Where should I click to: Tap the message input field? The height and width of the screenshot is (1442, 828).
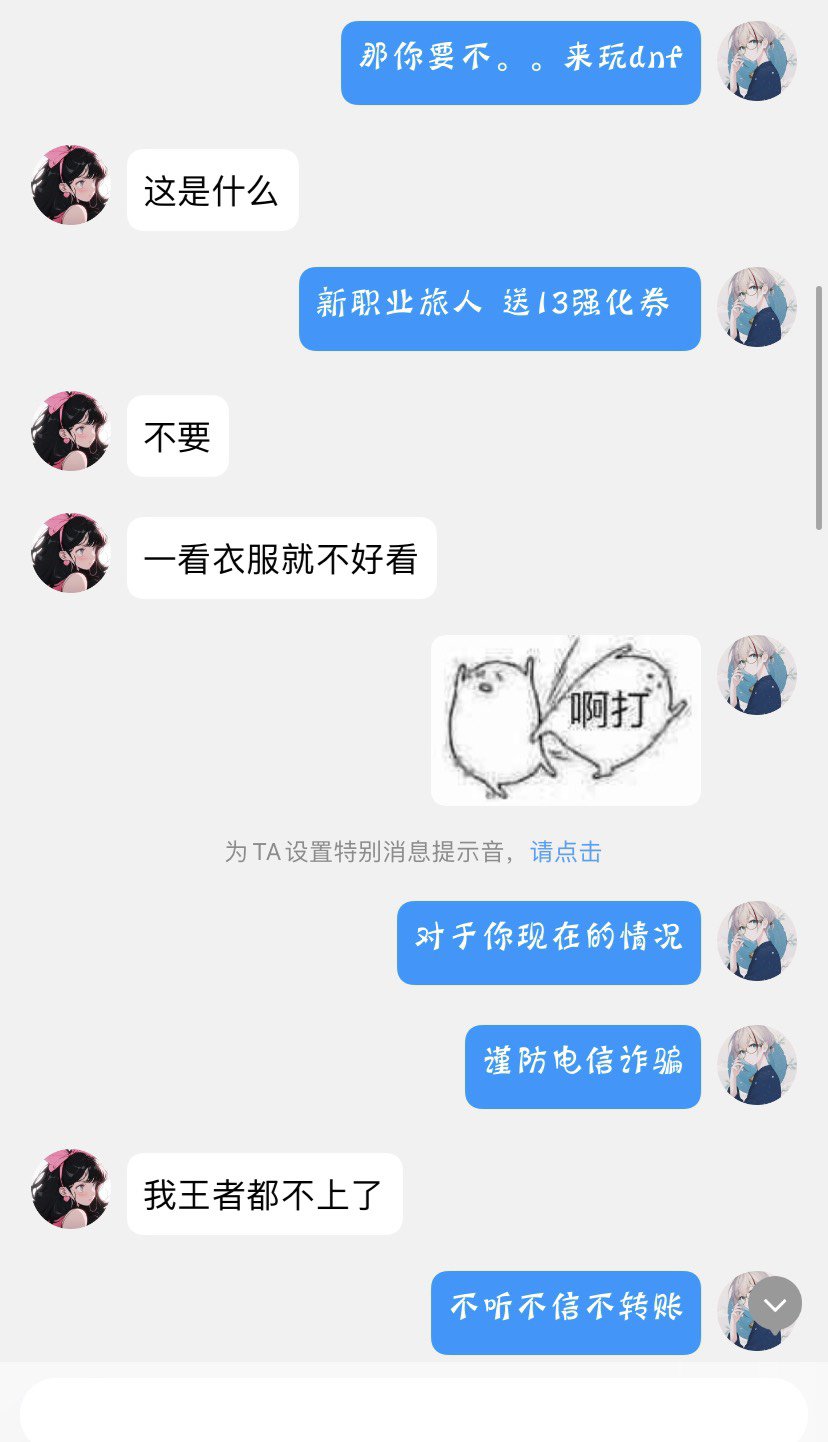click(414, 1410)
